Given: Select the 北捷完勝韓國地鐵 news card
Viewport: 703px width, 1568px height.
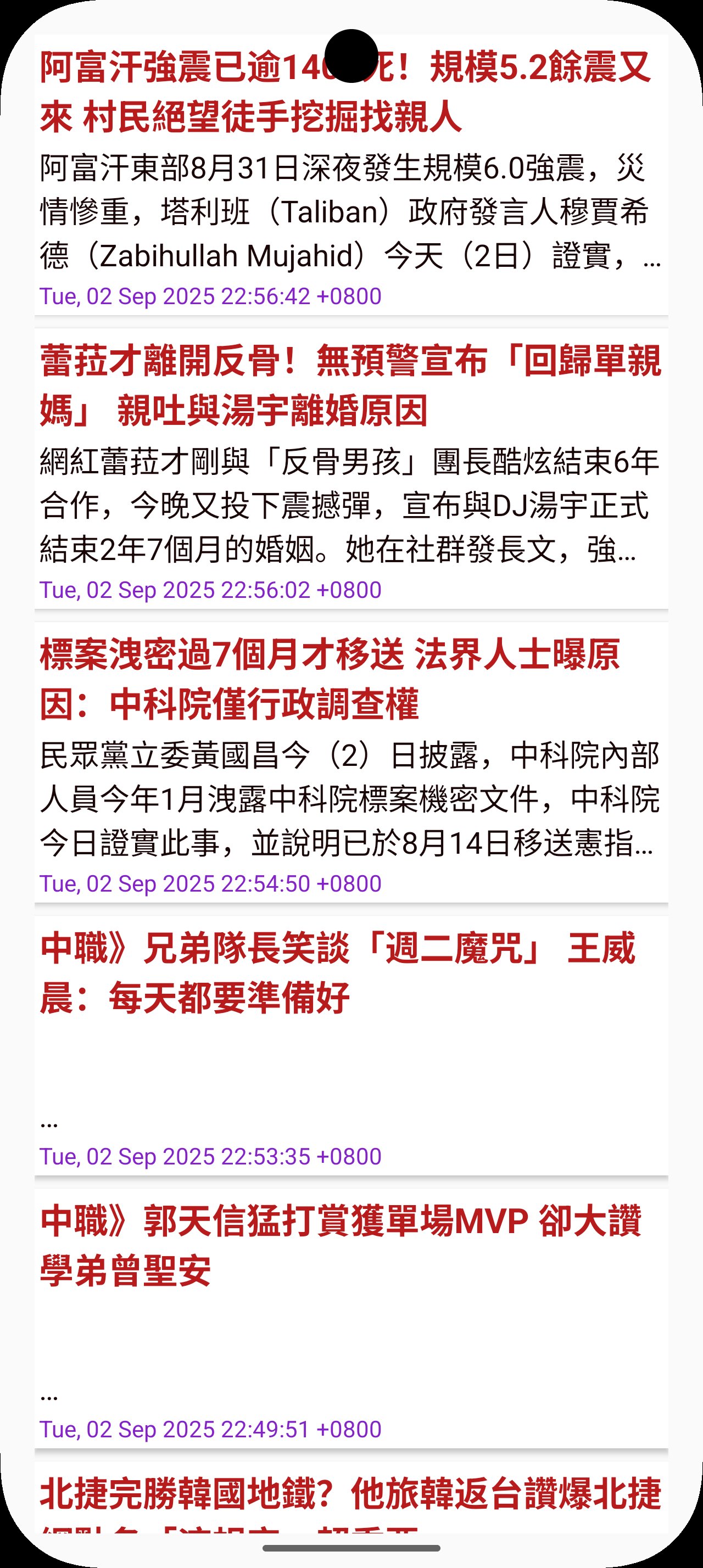Looking at the screenshot, I should 350,1494.
